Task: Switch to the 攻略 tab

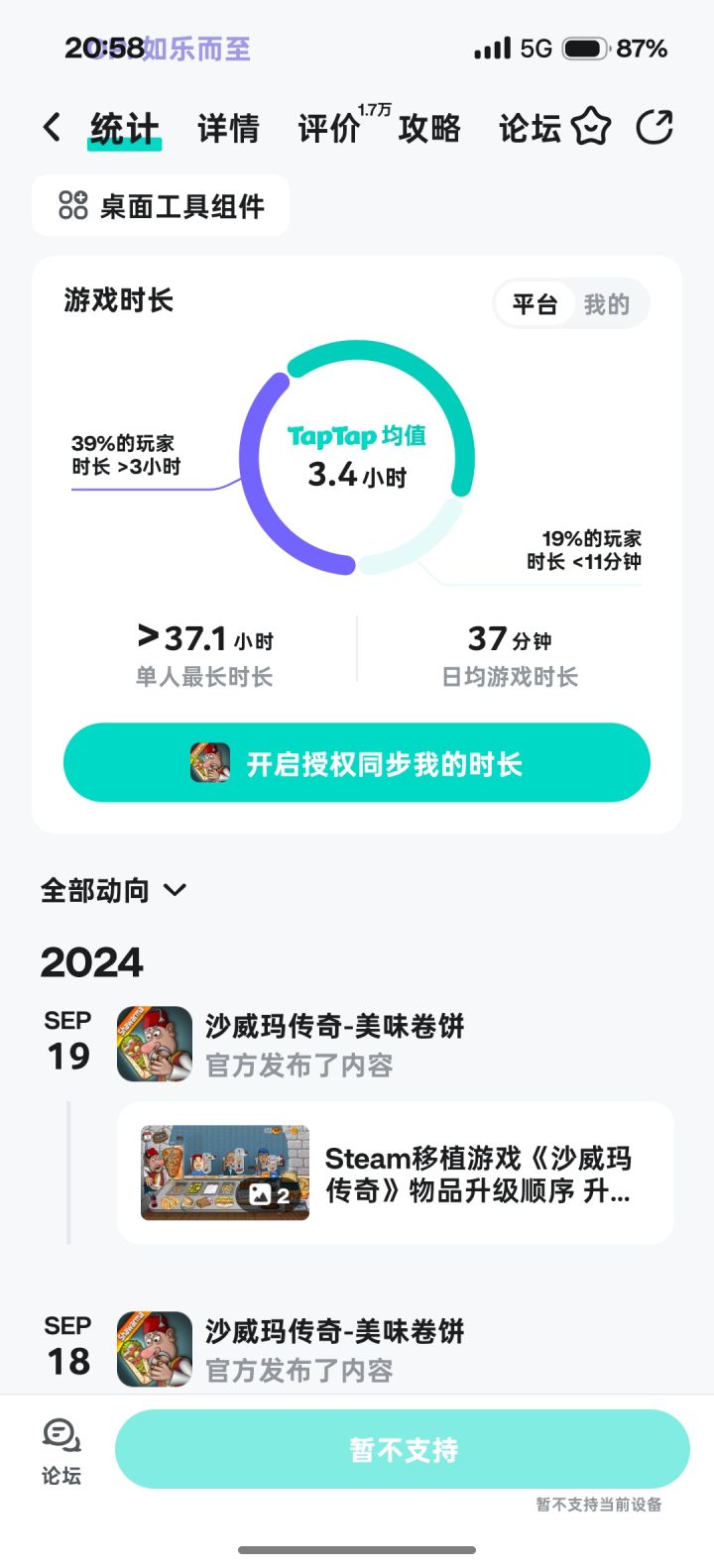Action: 429,129
